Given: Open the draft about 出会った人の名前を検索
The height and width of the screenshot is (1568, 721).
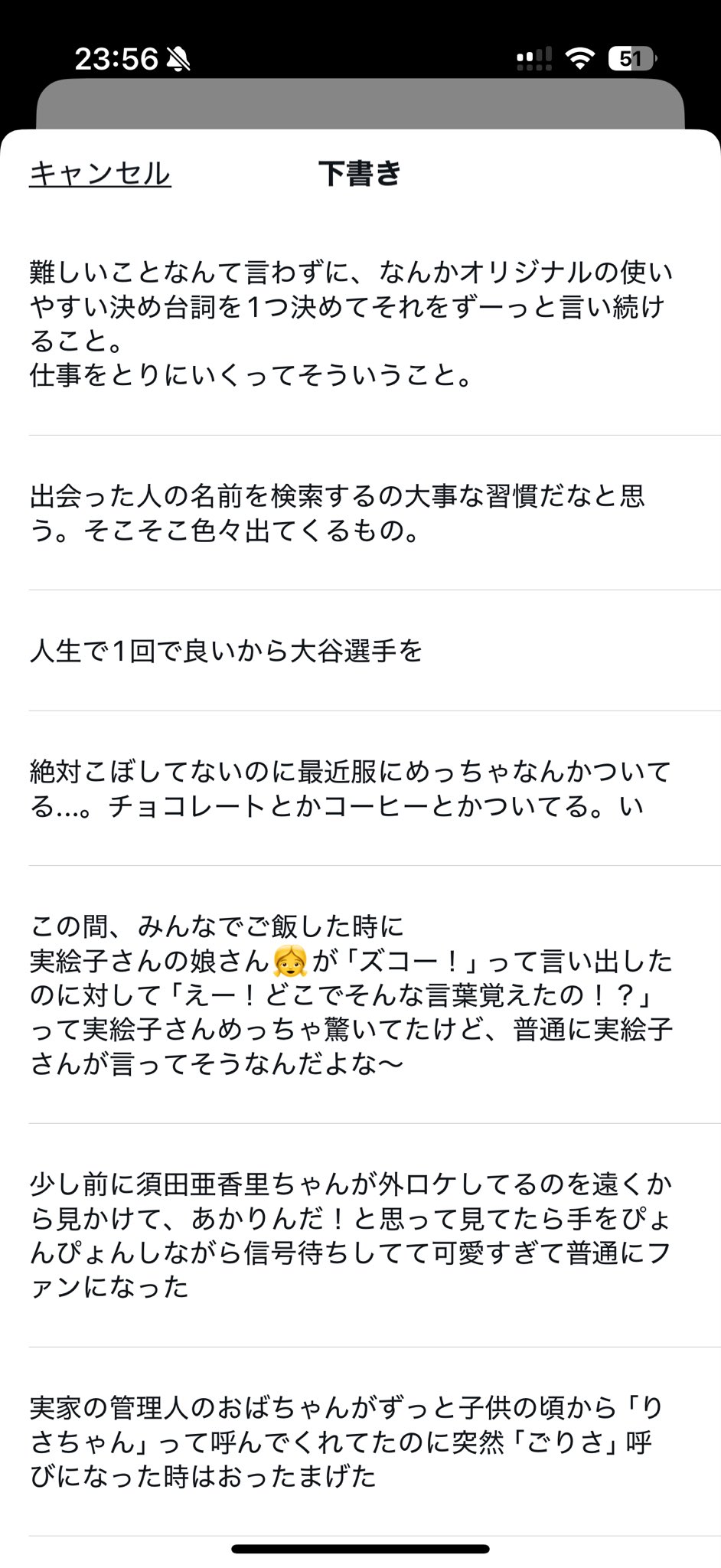Looking at the screenshot, I should 337,513.
